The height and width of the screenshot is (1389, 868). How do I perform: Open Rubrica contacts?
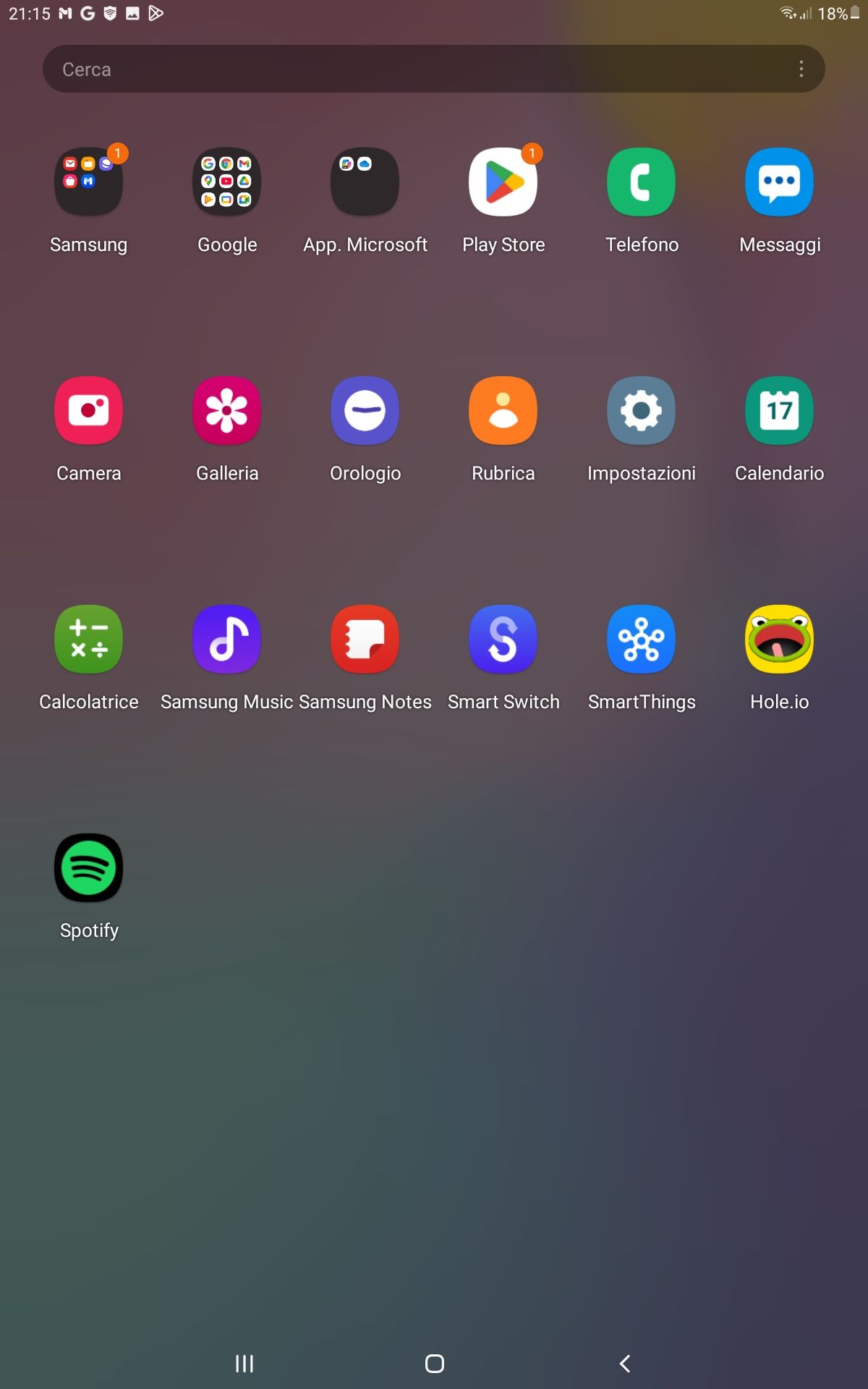click(x=503, y=410)
